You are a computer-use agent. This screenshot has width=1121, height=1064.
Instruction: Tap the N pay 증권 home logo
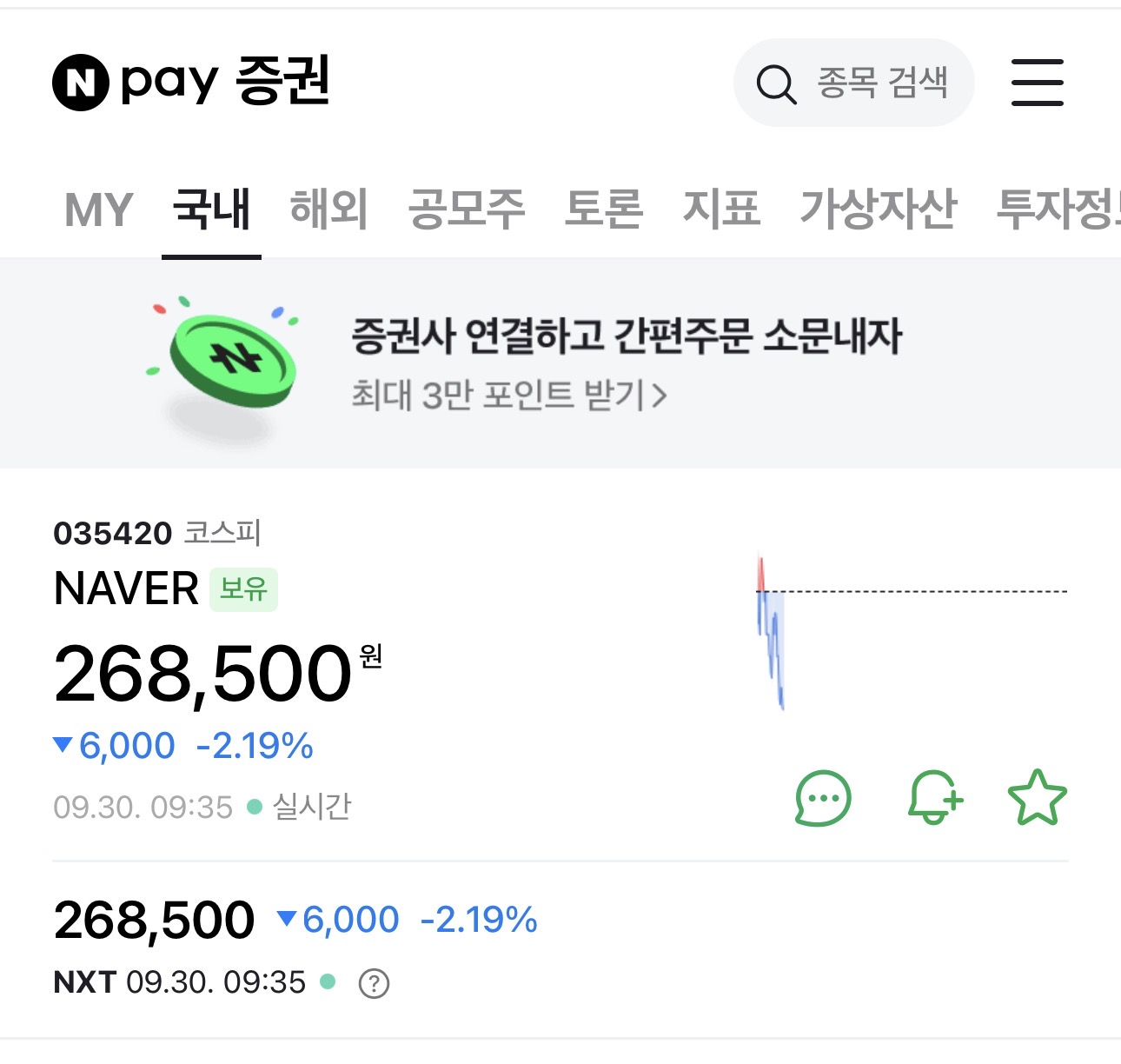coord(191,82)
